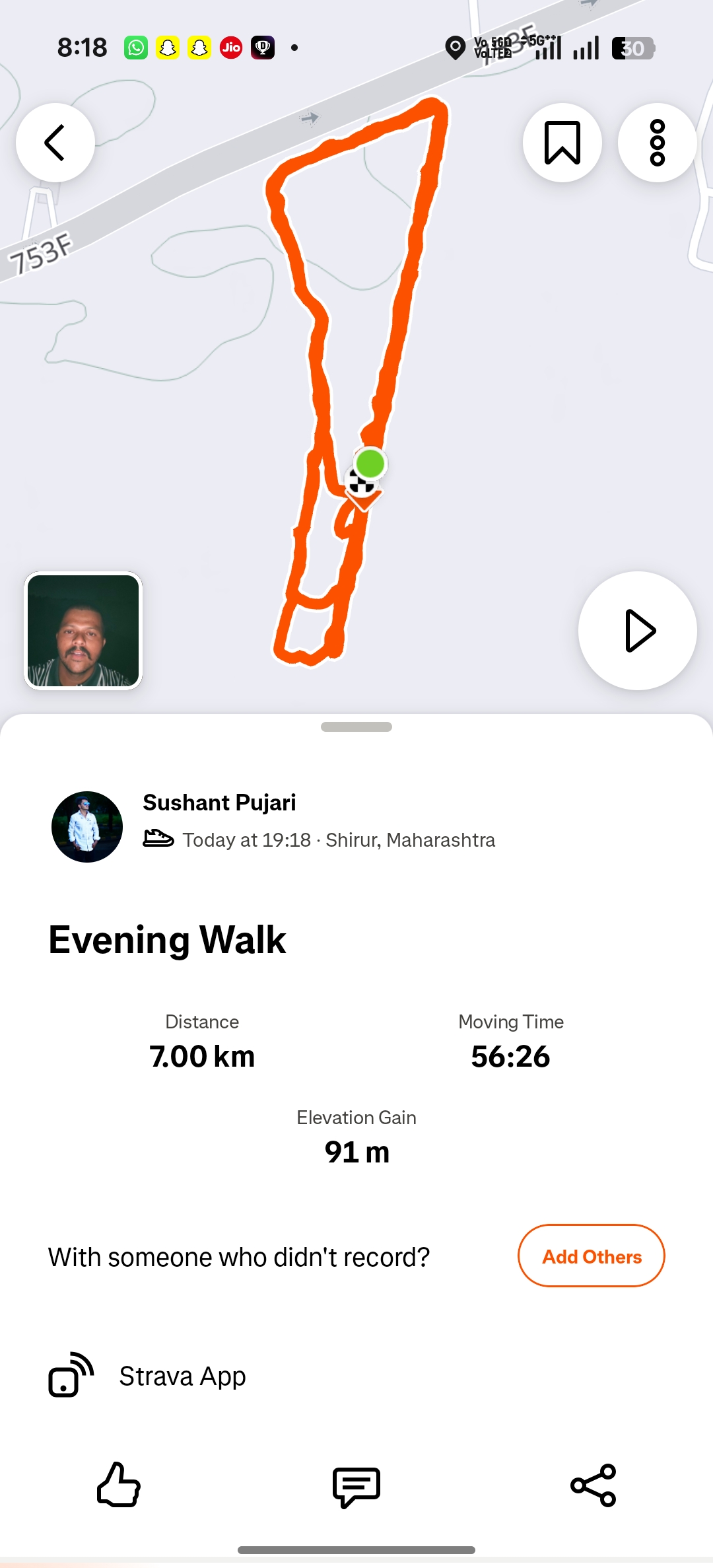The width and height of the screenshot is (713, 1568).
Task: Open the three-dot overflow menu
Action: (x=657, y=143)
